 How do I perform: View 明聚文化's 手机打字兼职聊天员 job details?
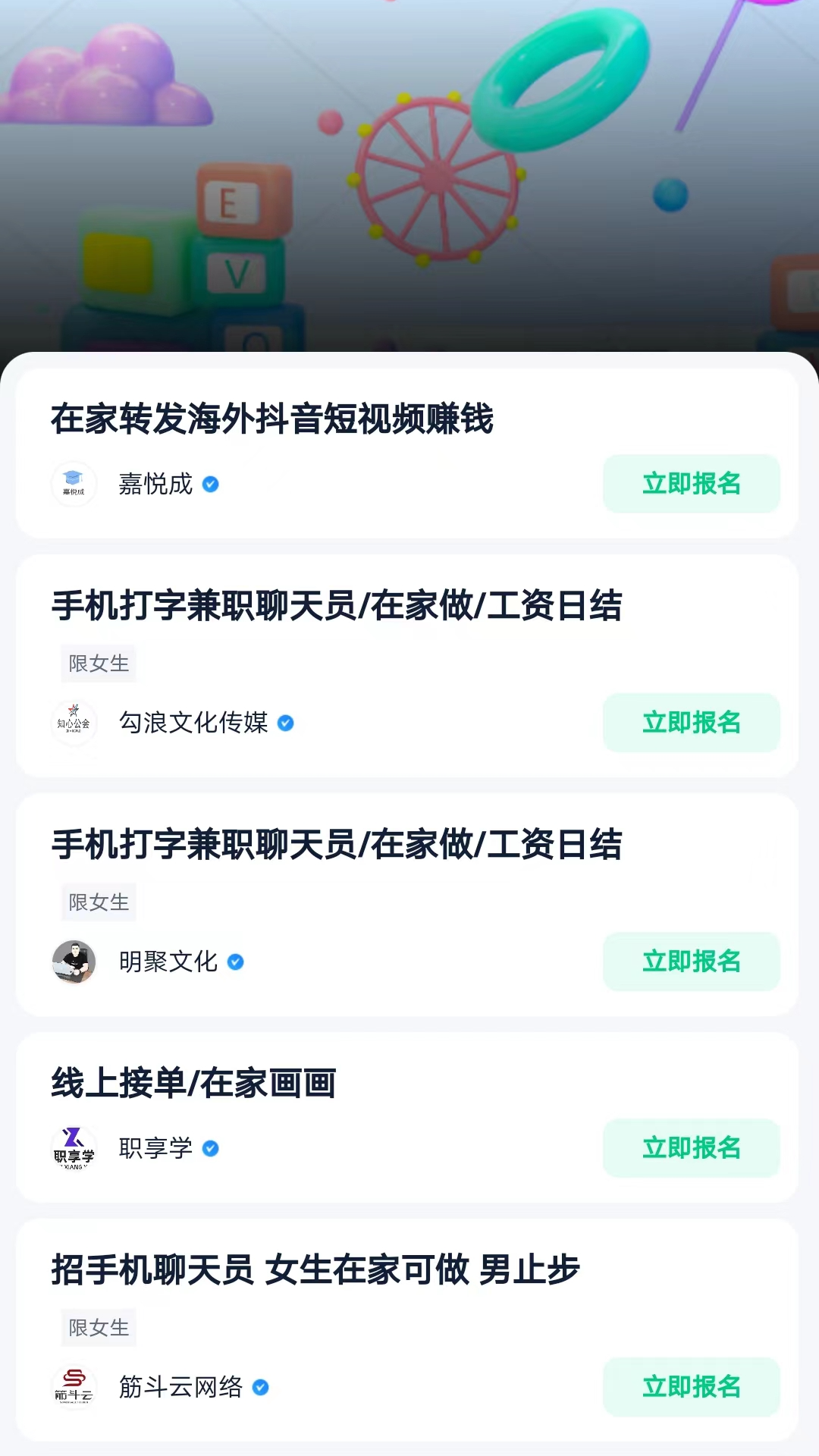[x=337, y=845]
